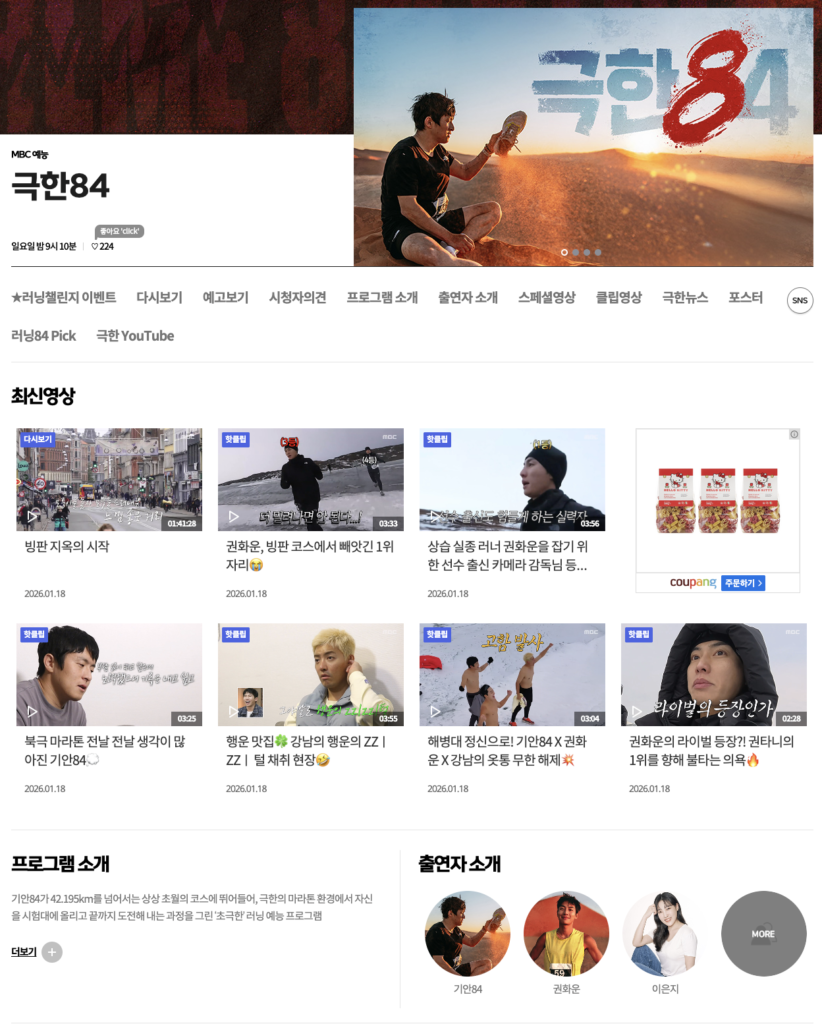Open the SNS circle button
Image resolution: width=822 pixels, height=1024 pixels.
(x=799, y=300)
